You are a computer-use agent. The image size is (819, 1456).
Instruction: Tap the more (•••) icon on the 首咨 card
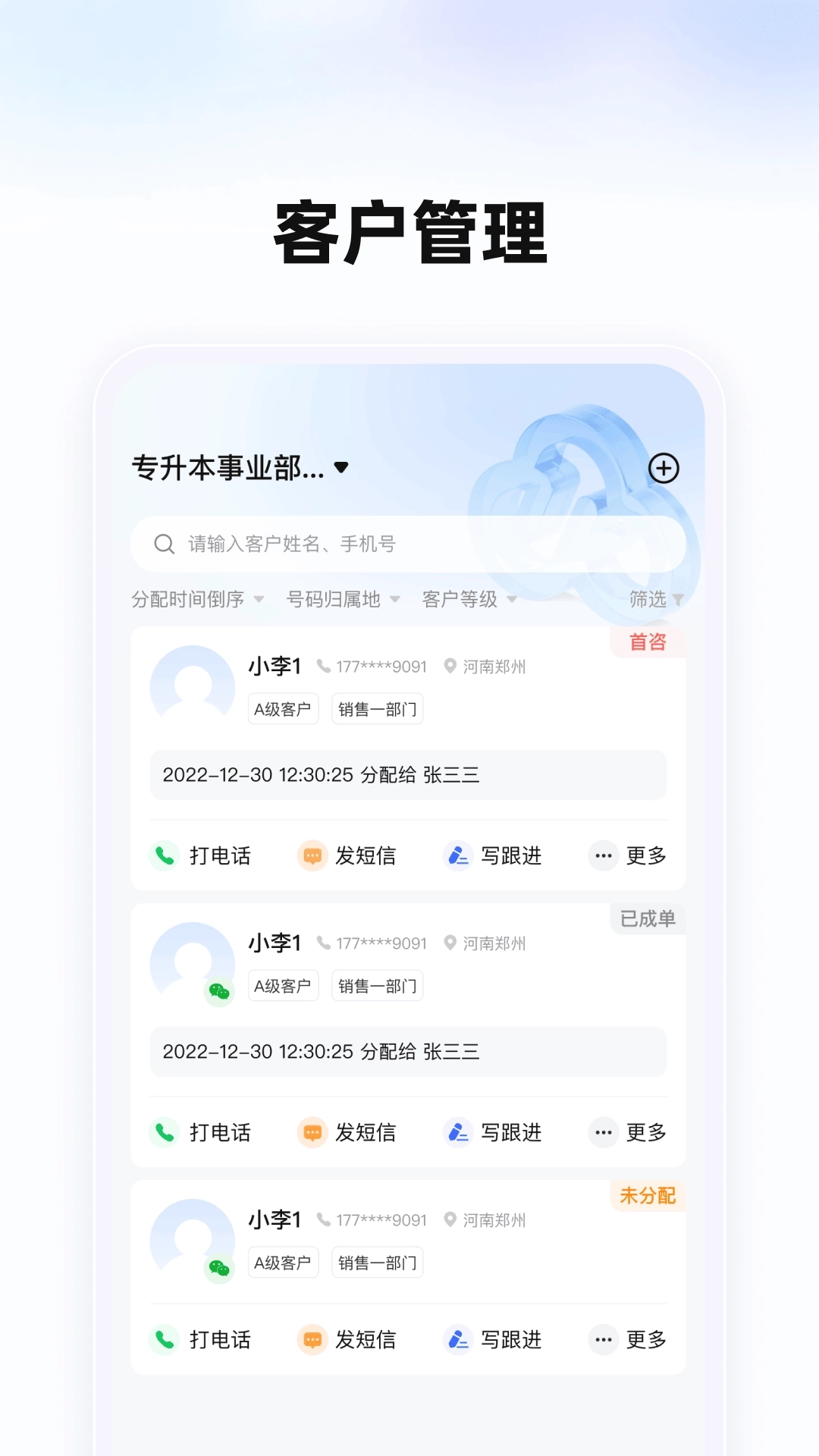tap(603, 855)
